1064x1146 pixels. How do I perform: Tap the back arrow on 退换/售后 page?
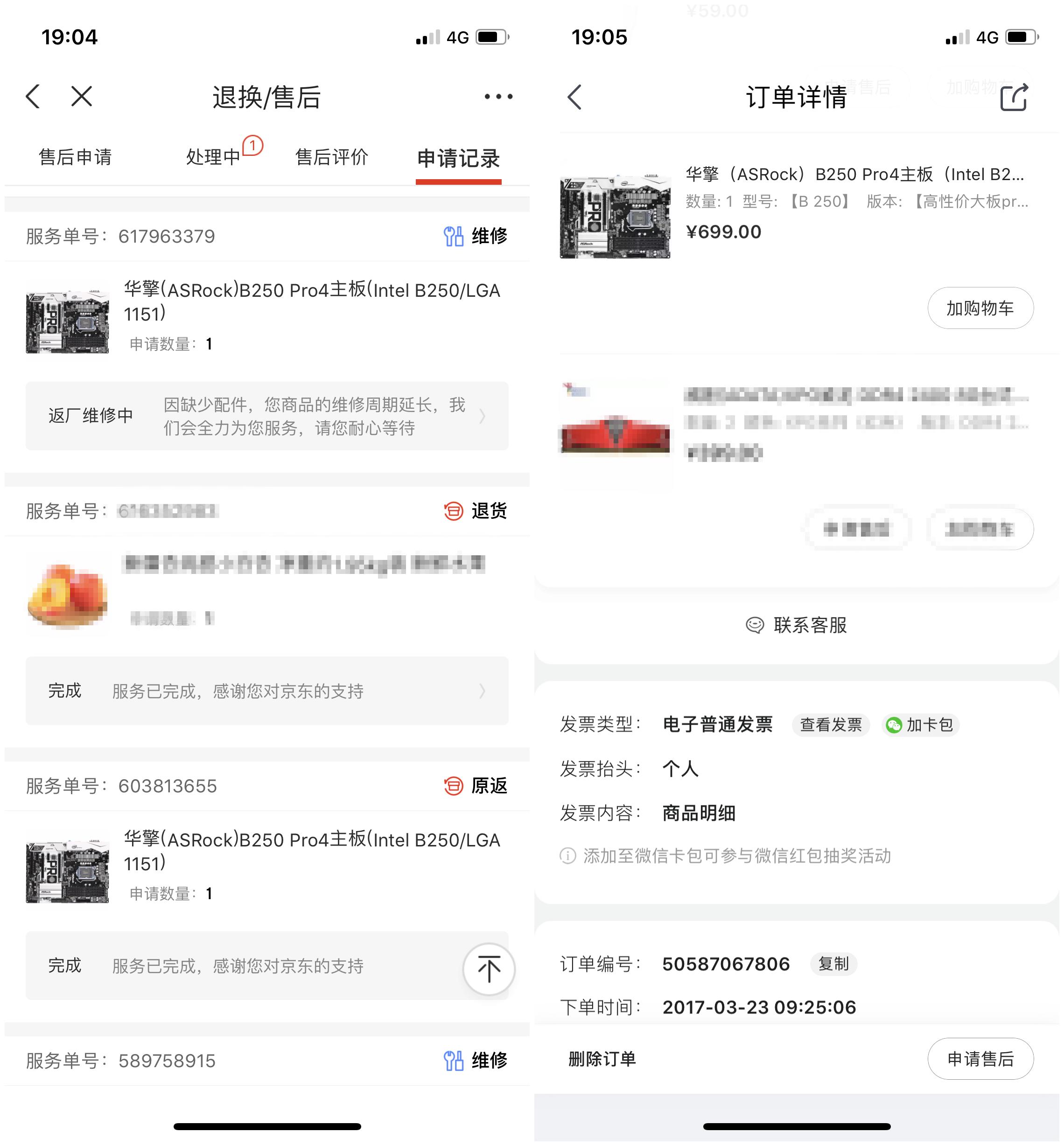click(x=33, y=97)
